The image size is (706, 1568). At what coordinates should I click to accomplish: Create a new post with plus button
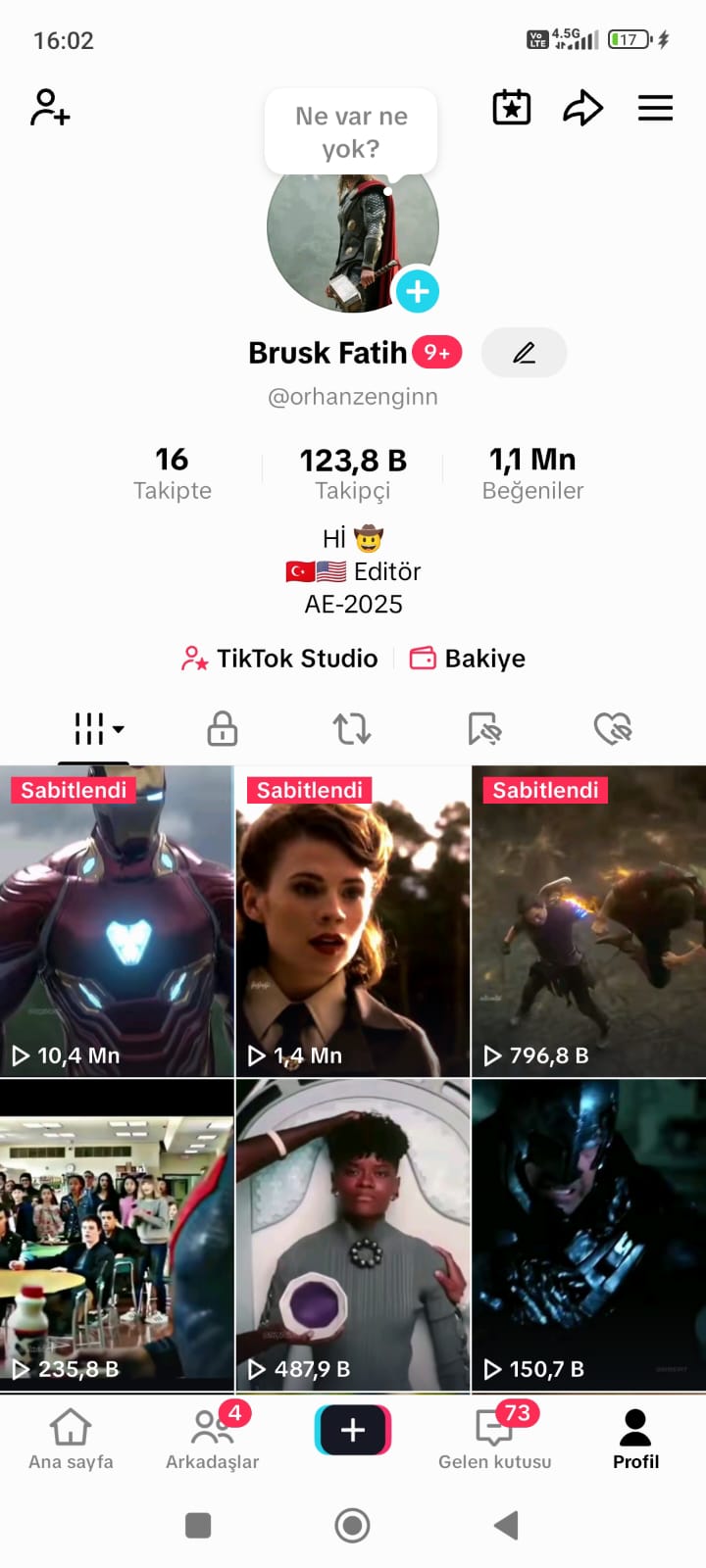pos(353,1430)
